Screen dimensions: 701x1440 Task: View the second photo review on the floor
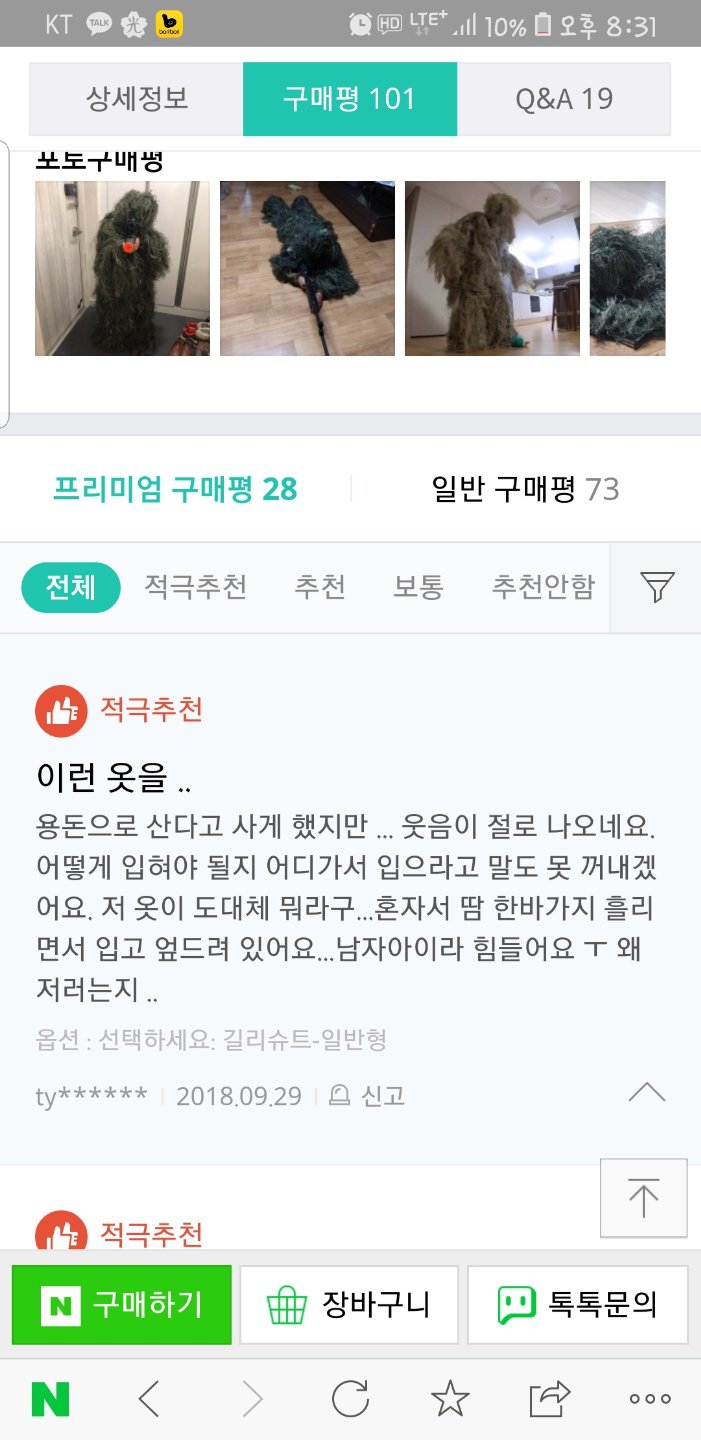click(x=307, y=268)
